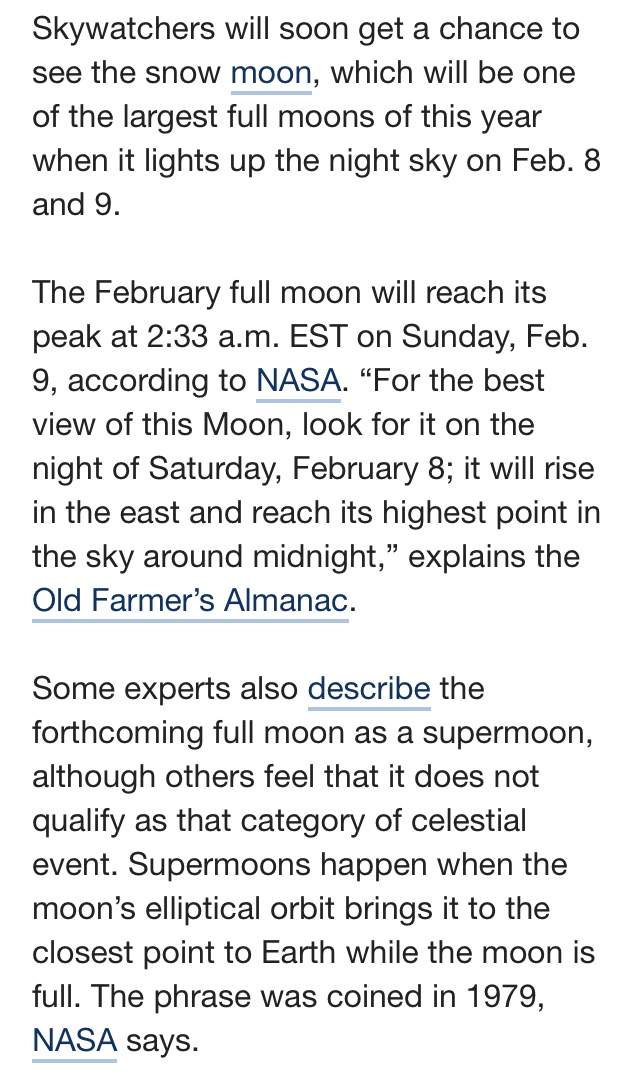The height and width of the screenshot is (1073, 640).
Task: Open the "moon" link
Action: coord(271,73)
